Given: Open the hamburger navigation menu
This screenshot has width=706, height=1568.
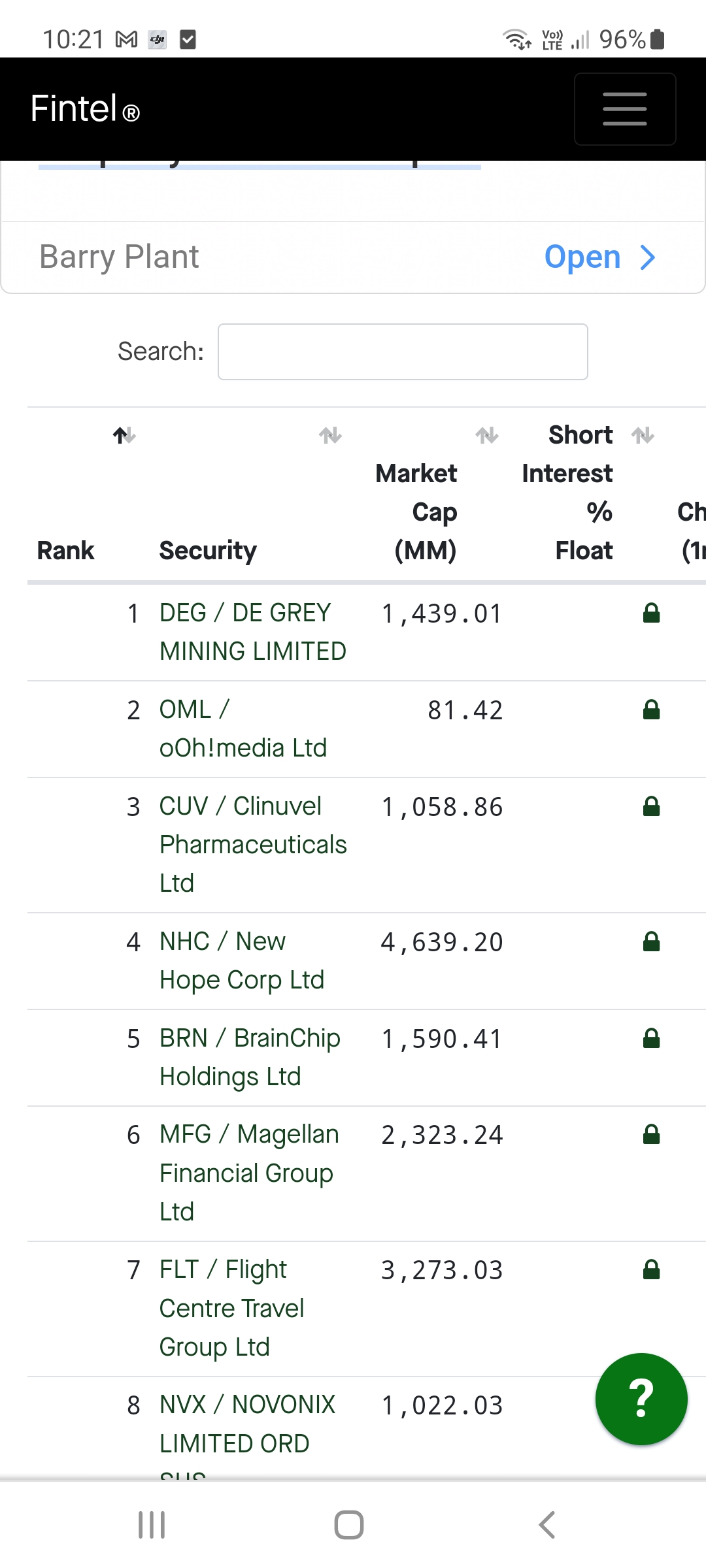Looking at the screenshot, I should 624,109.
